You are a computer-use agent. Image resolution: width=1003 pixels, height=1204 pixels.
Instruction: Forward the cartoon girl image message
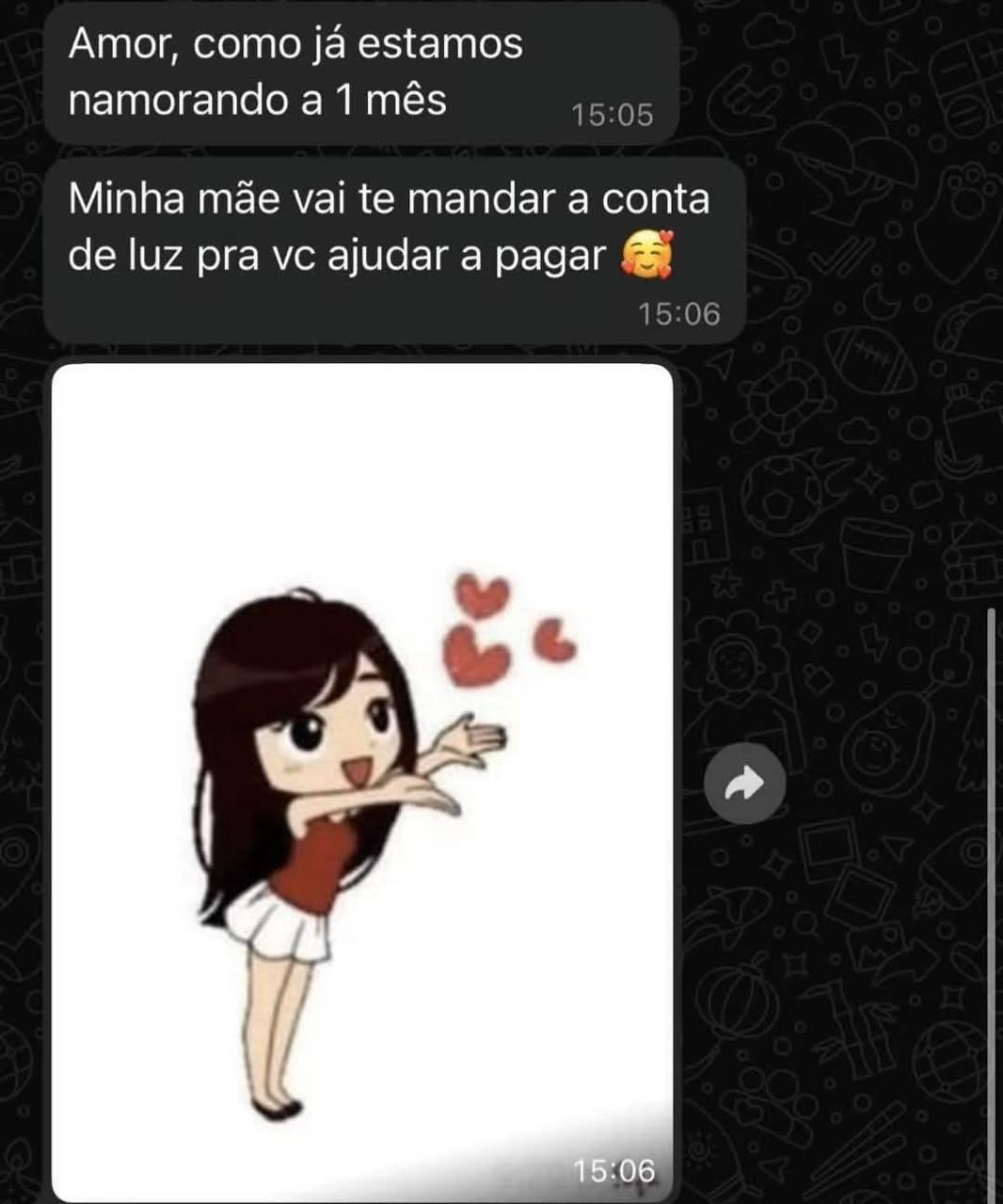point(744,784)
